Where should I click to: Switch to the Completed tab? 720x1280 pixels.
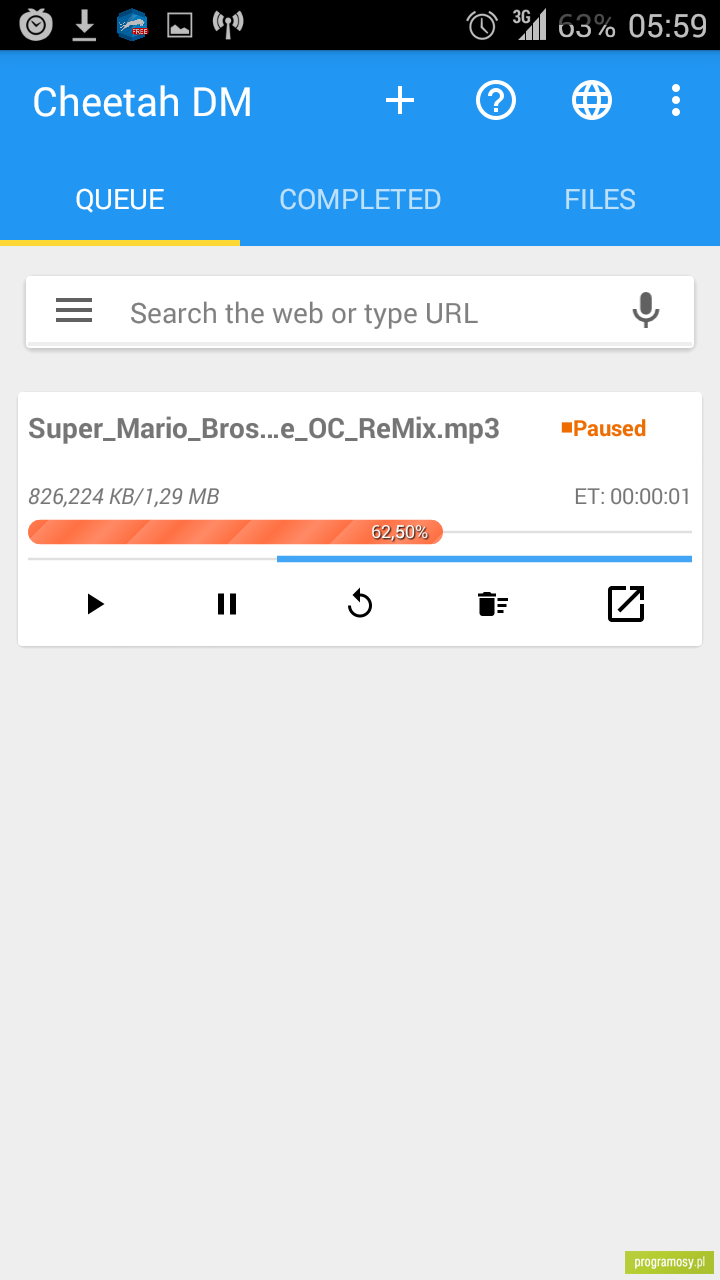click(360, 199)
